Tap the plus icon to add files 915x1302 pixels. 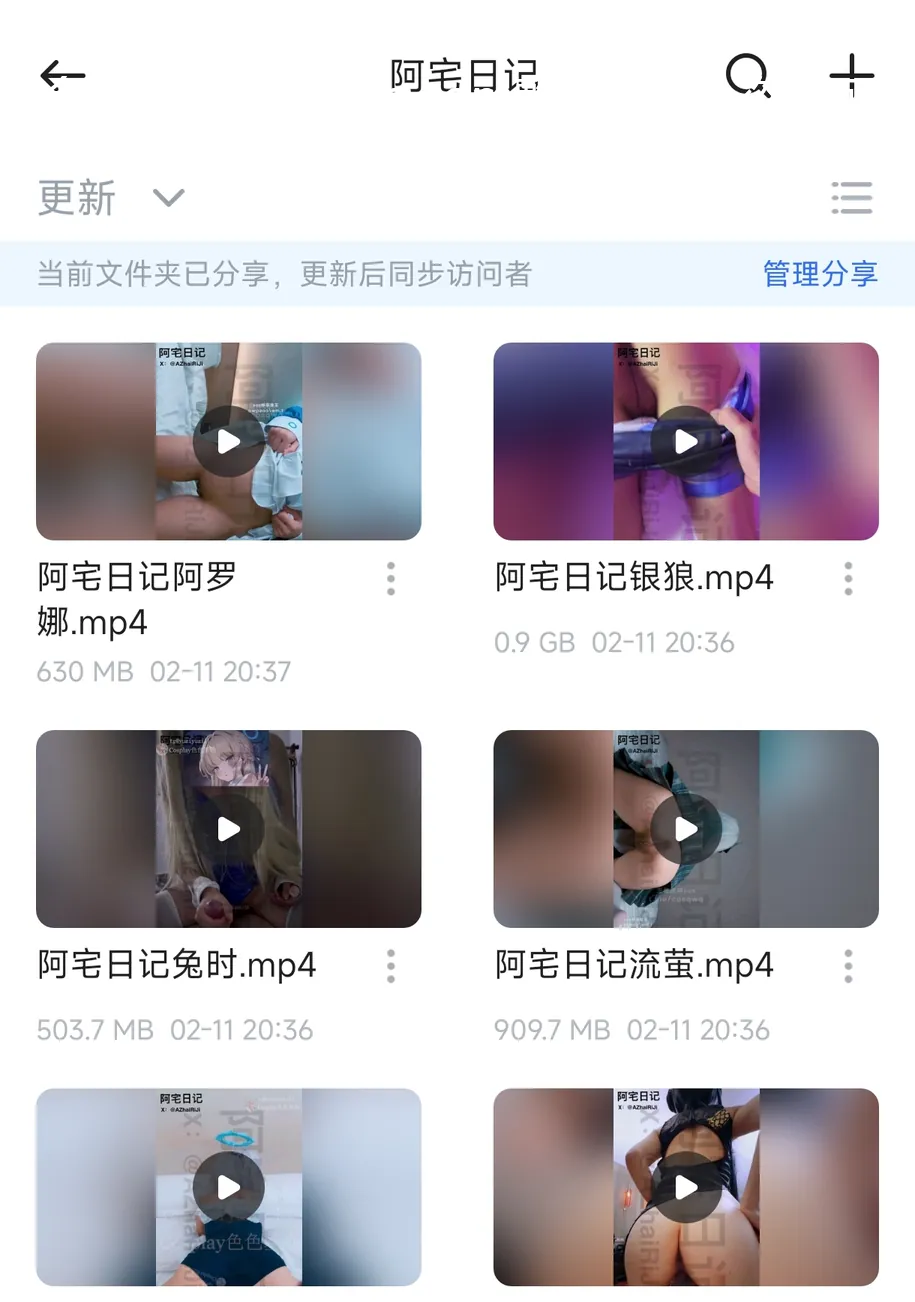(852, 75)
